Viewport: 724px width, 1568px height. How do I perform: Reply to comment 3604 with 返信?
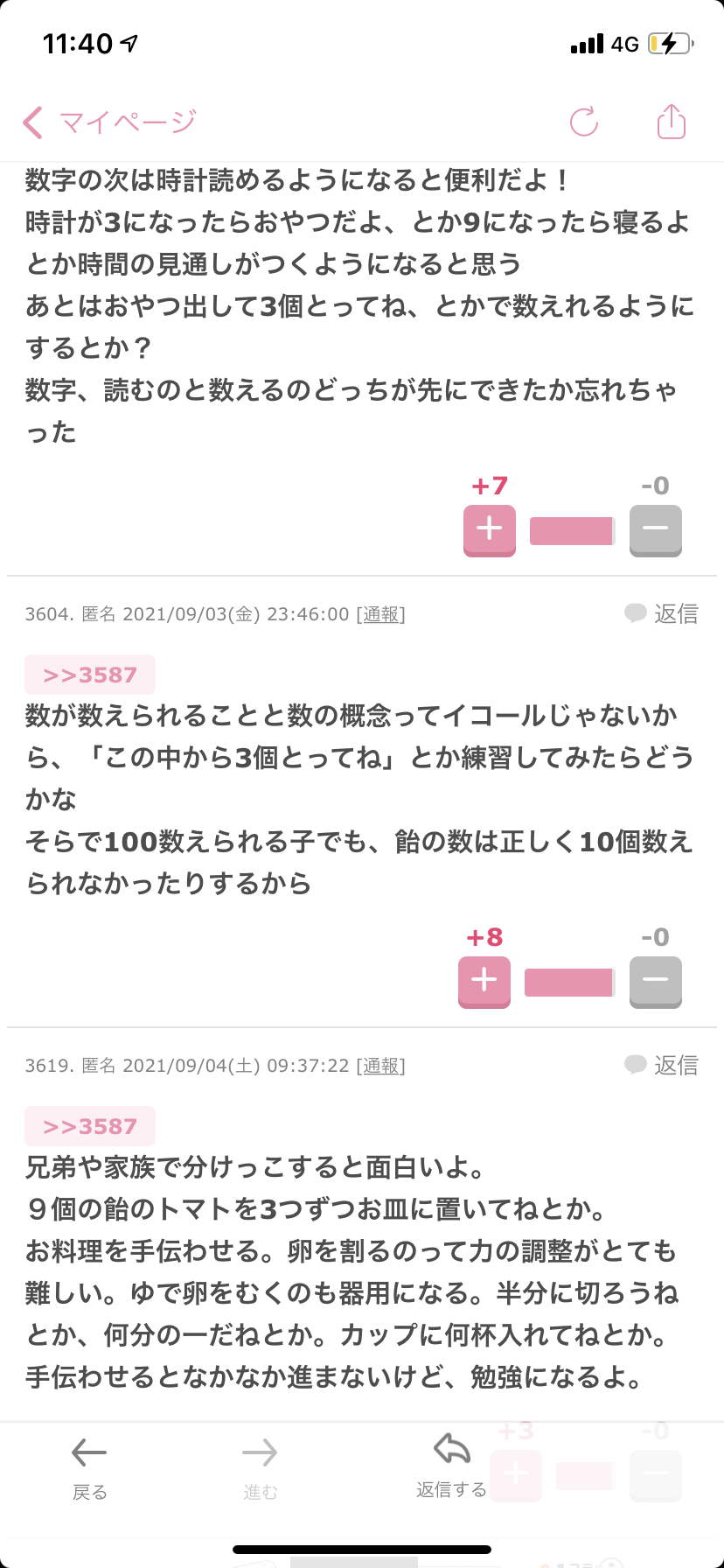click(662, 614)
